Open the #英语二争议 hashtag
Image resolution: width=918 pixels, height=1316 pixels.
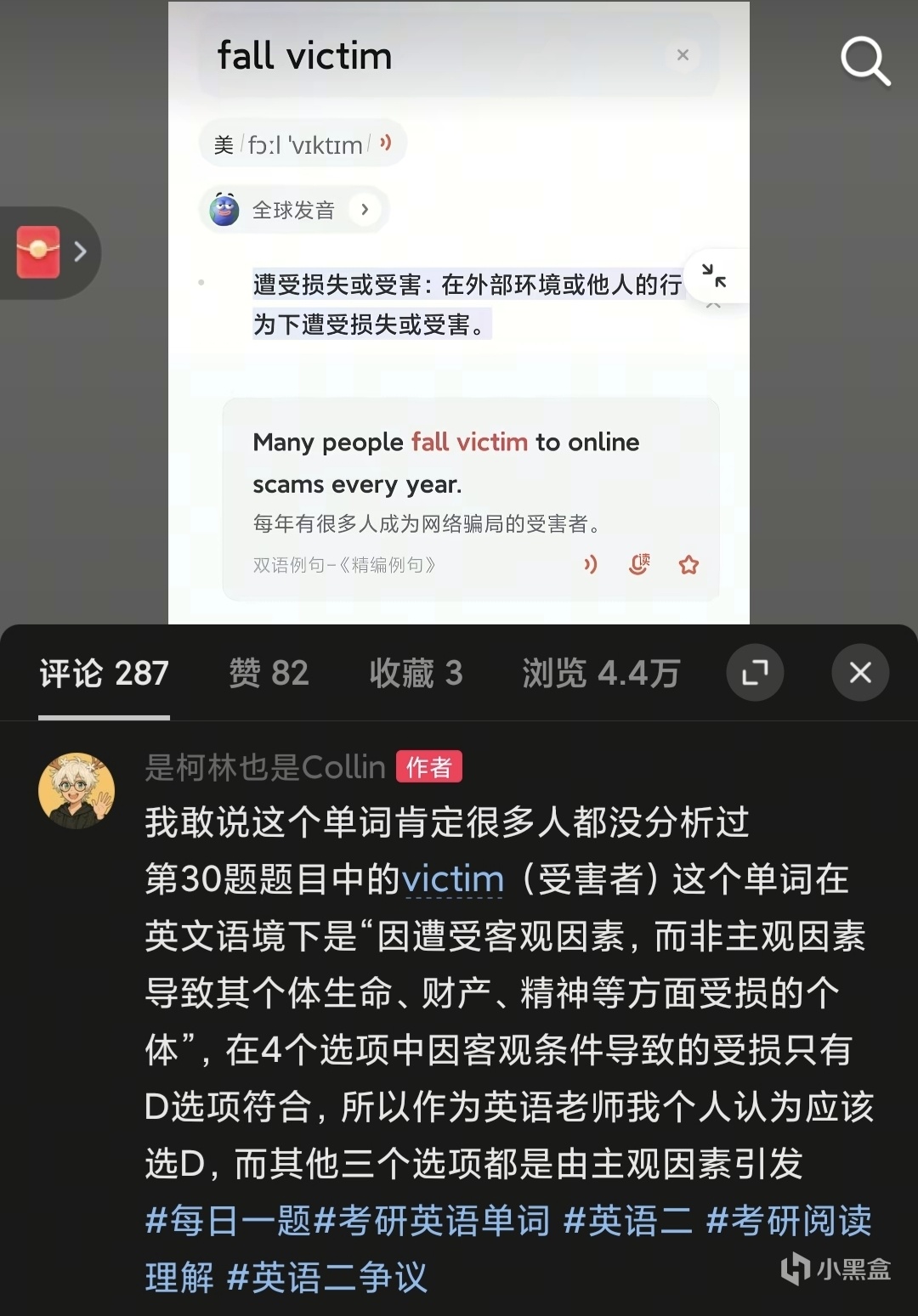point(327,1278)
